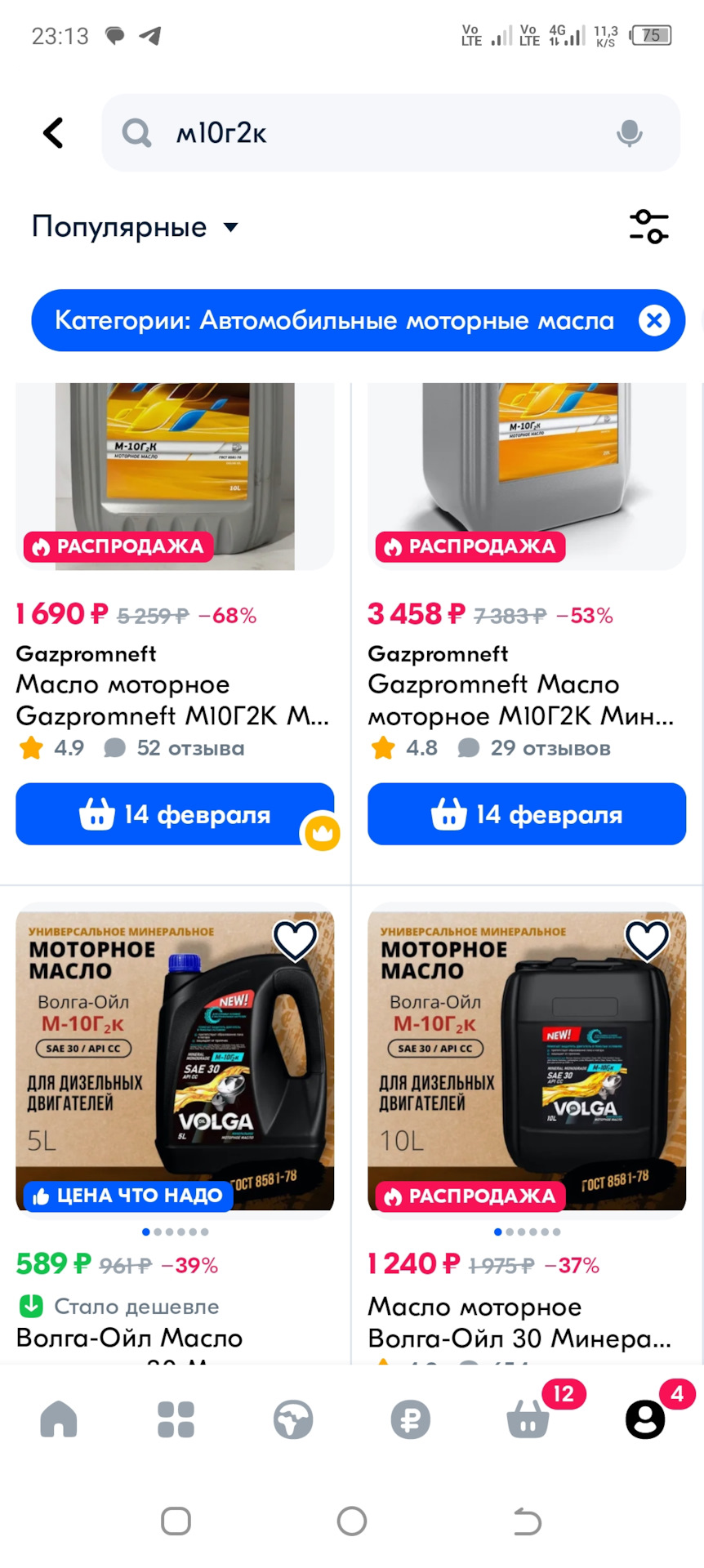Open the ruble tab in bottom navigation
The image size is (704, 1568).
click(410, 1419)
